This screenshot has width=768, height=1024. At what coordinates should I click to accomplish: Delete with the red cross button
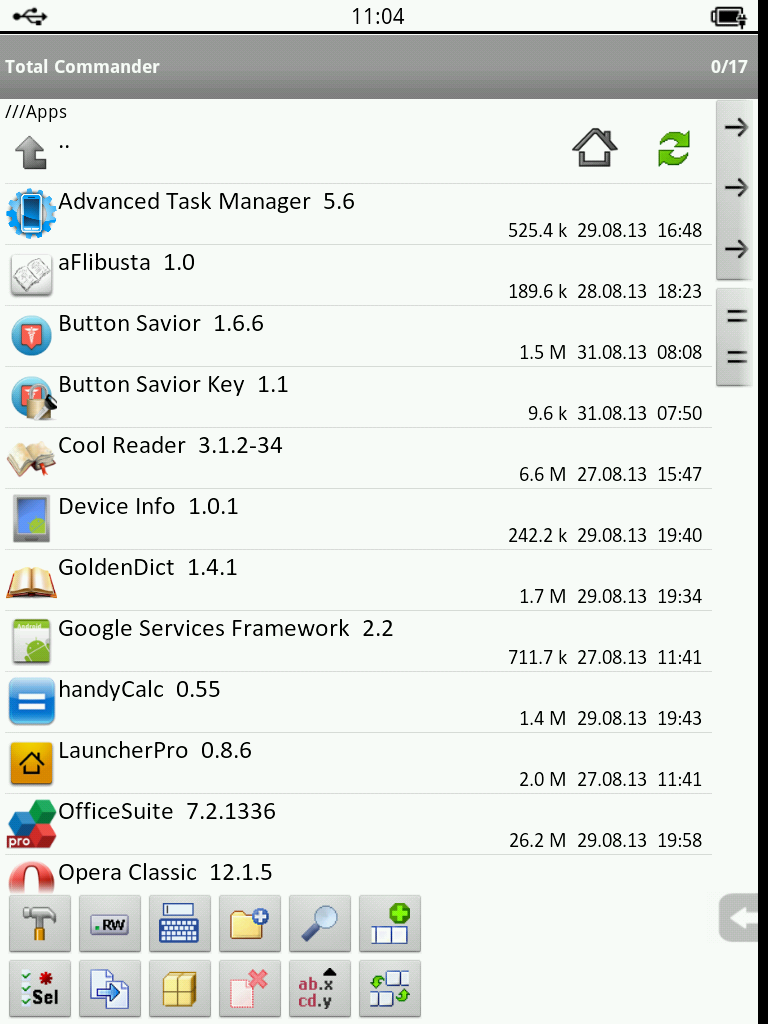click(x=250, y=988)
